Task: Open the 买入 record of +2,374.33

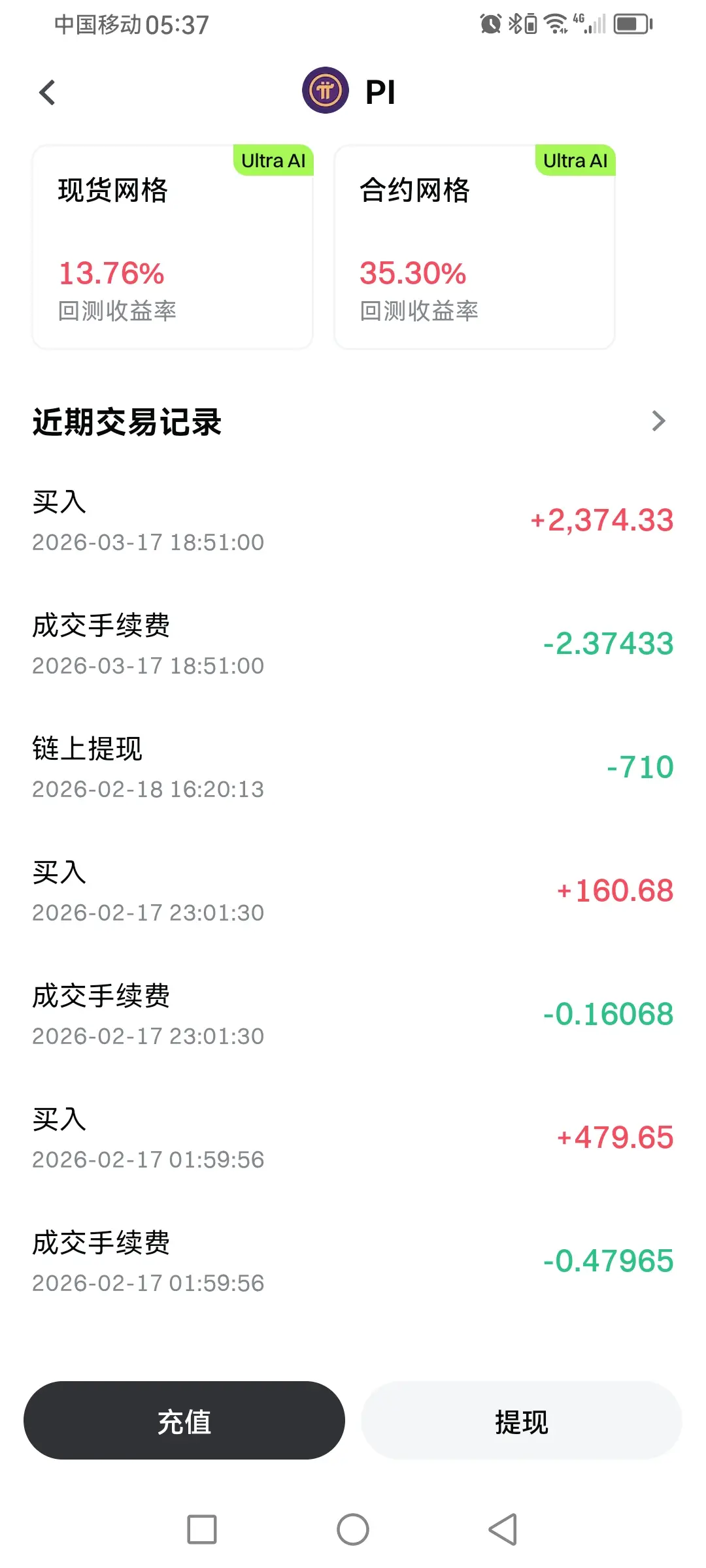Action: coord(353,521)
